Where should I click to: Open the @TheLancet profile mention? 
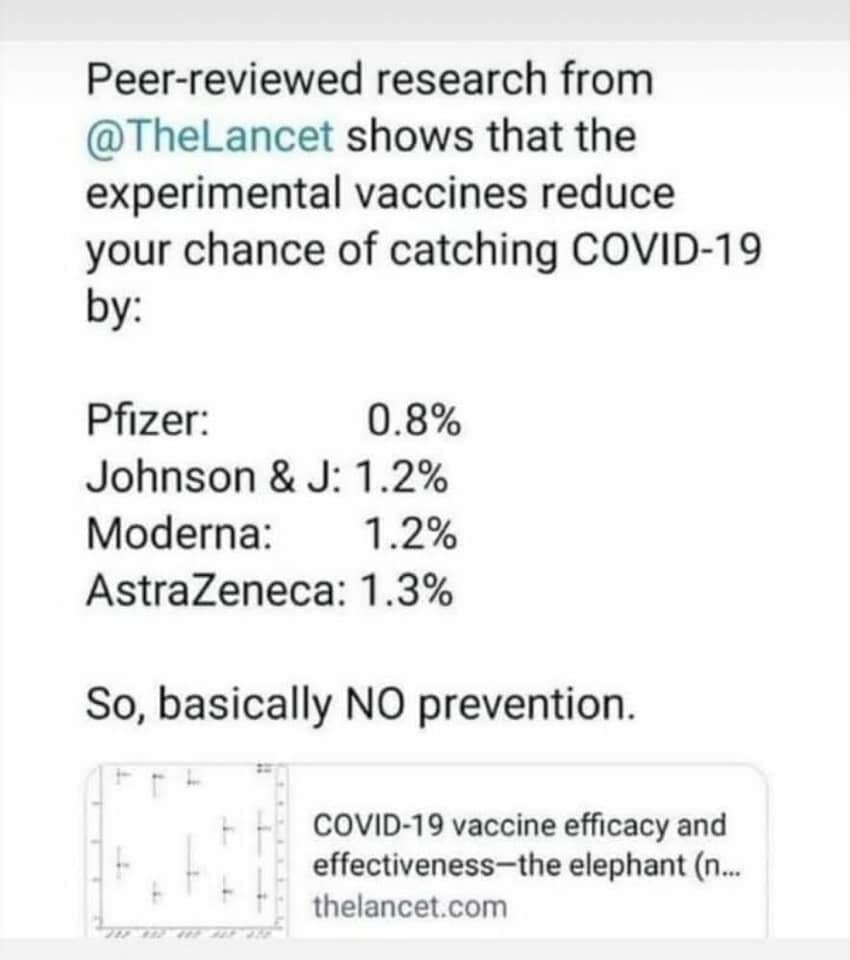click(210, 136)
